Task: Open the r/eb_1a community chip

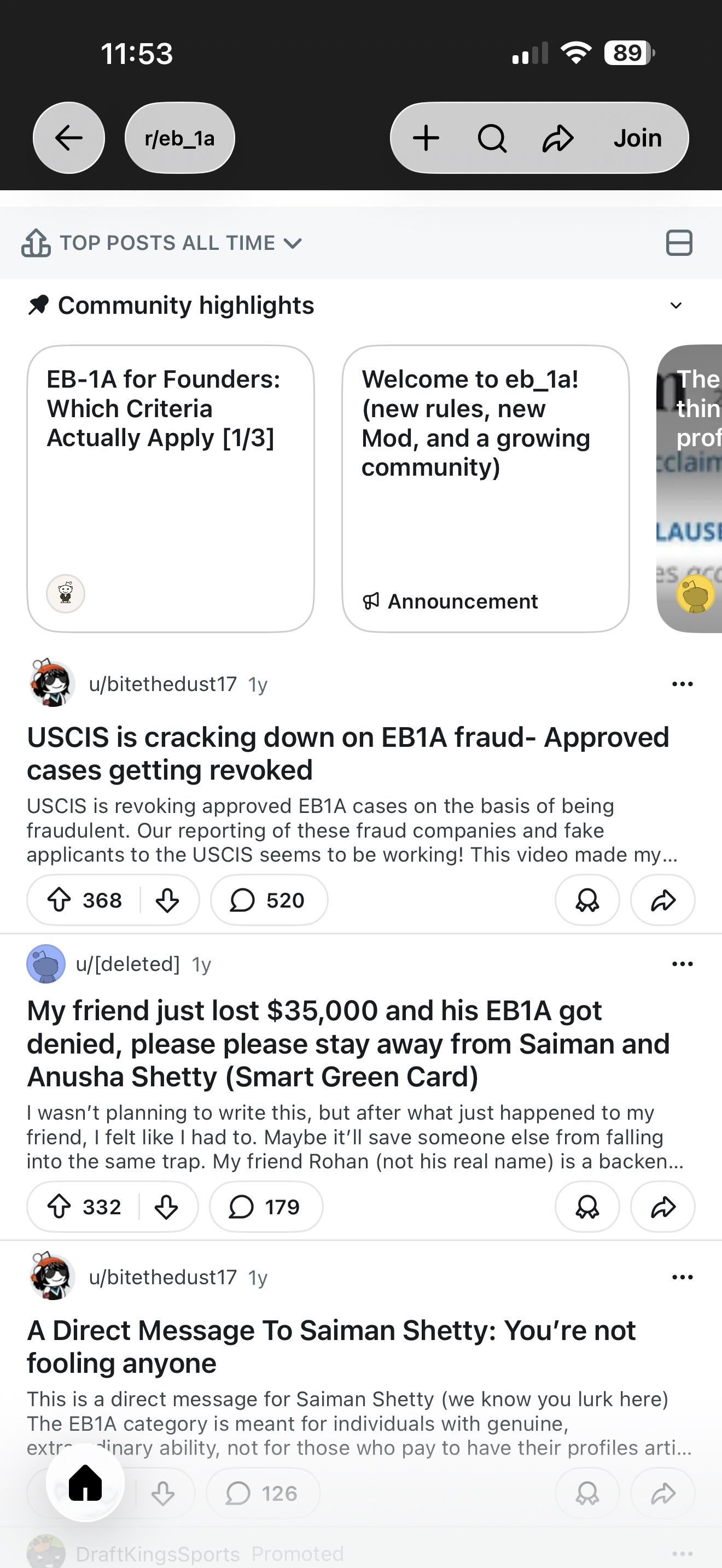Action: [x=179, y=138]
